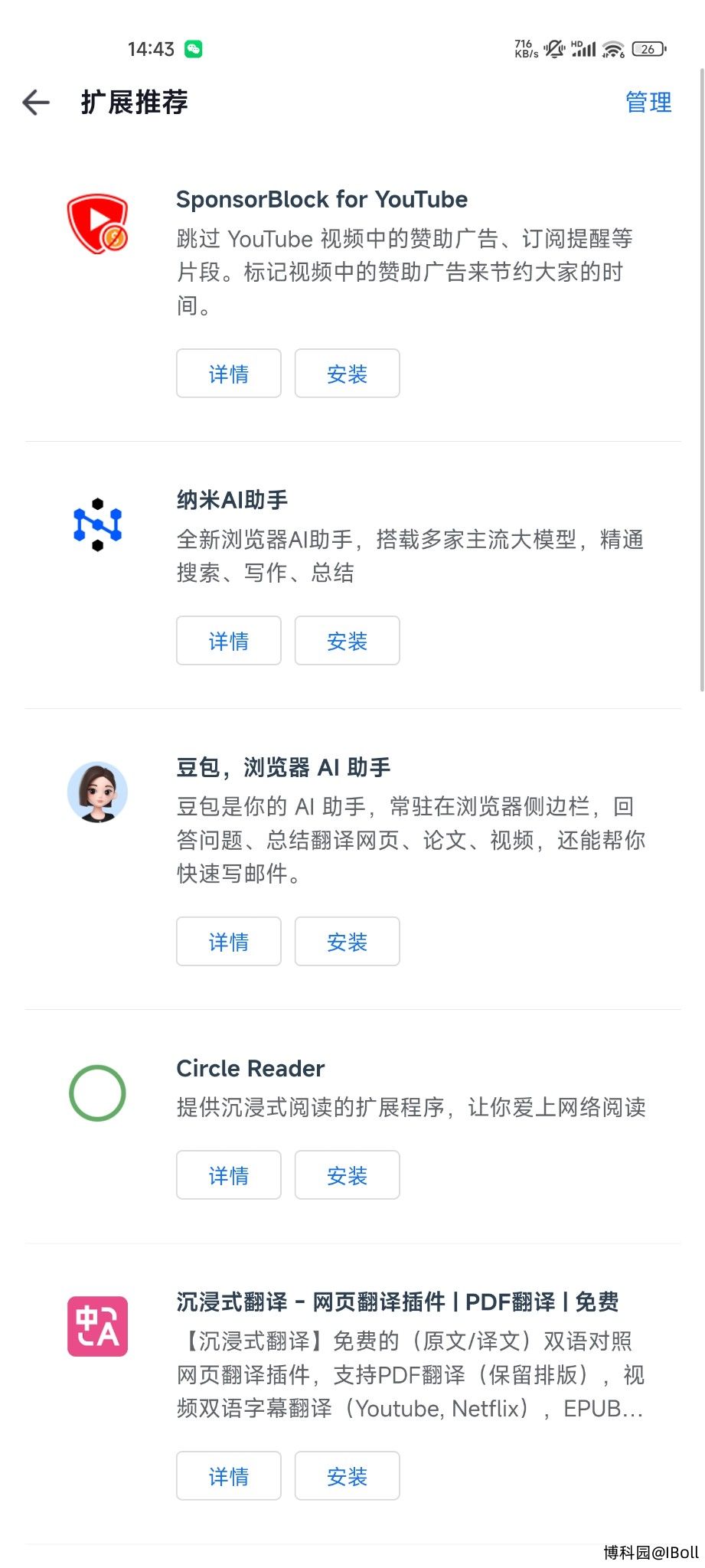This screenshot has height=1568, width=705.
Task: Install 豆包 browser AI assistant
Action: pyautogui.click(x=348, y=942)
